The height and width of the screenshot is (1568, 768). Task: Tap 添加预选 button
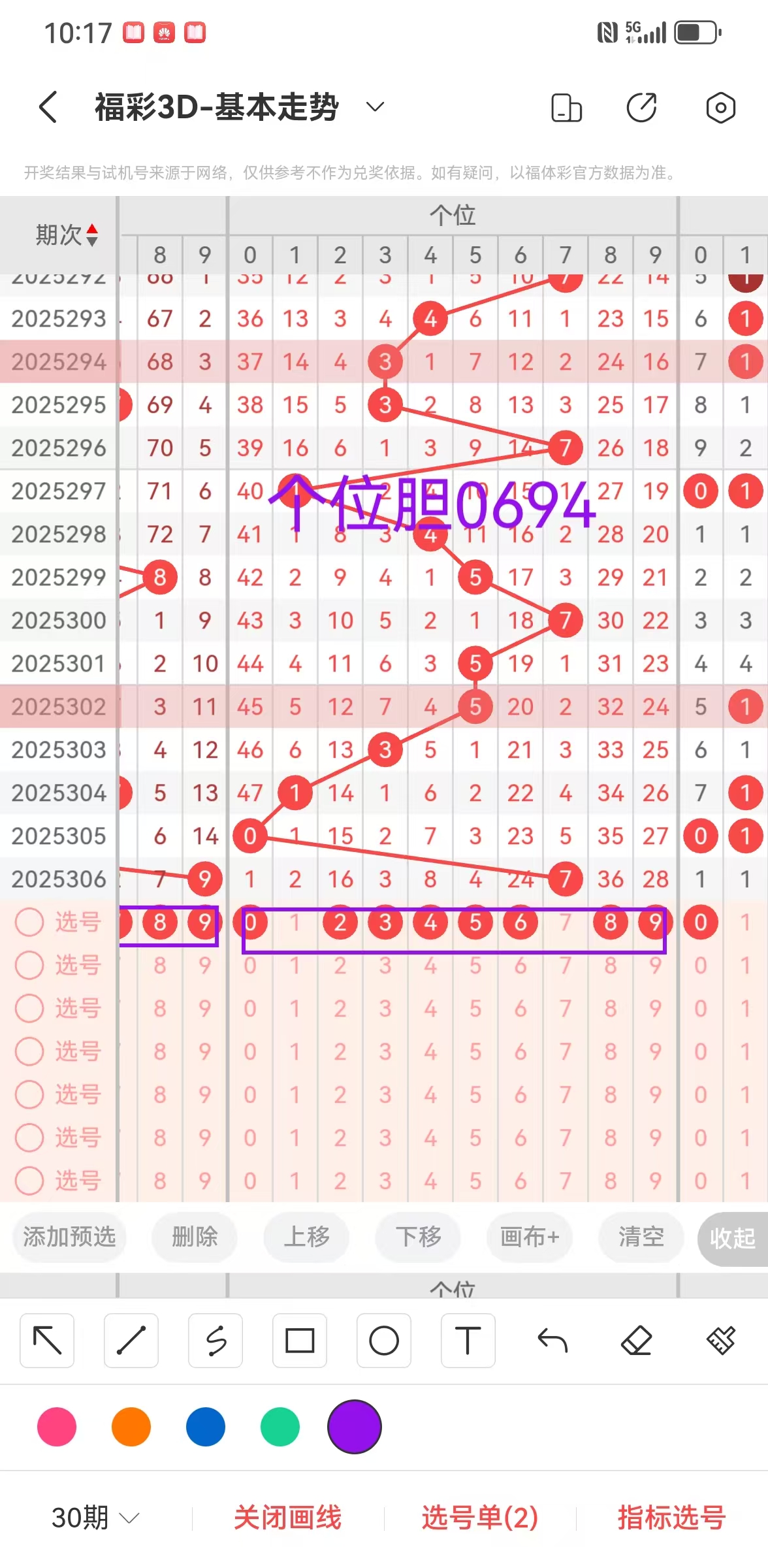pos(69,1237)
